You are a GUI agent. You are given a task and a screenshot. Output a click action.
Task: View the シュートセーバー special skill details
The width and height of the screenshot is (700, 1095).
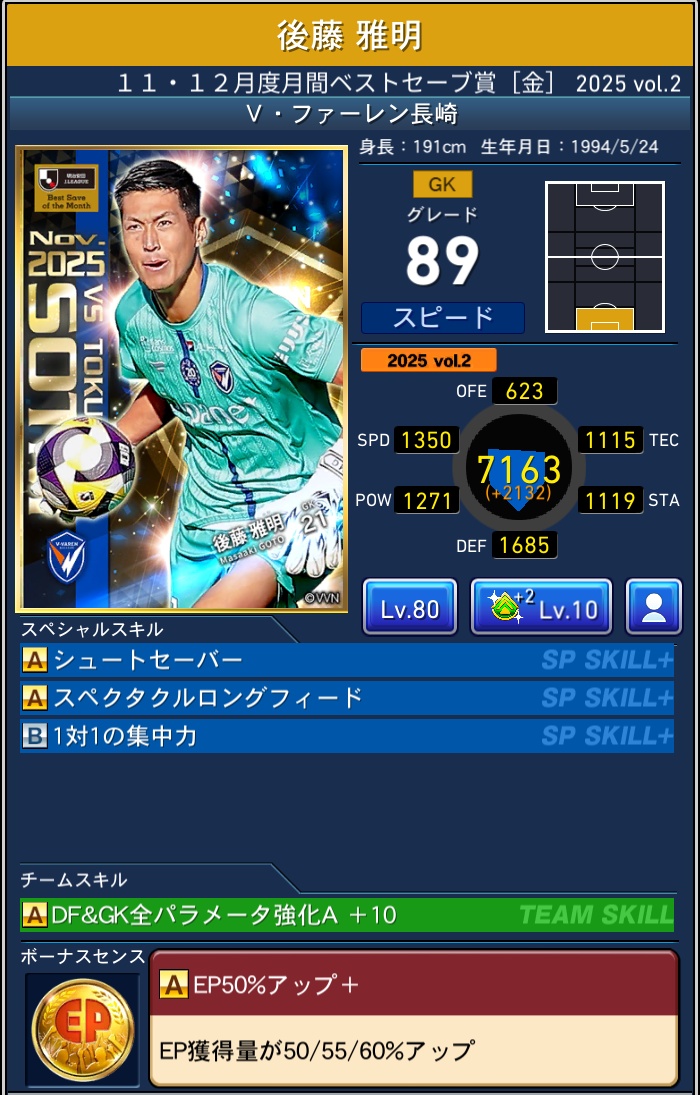[347, 660]
